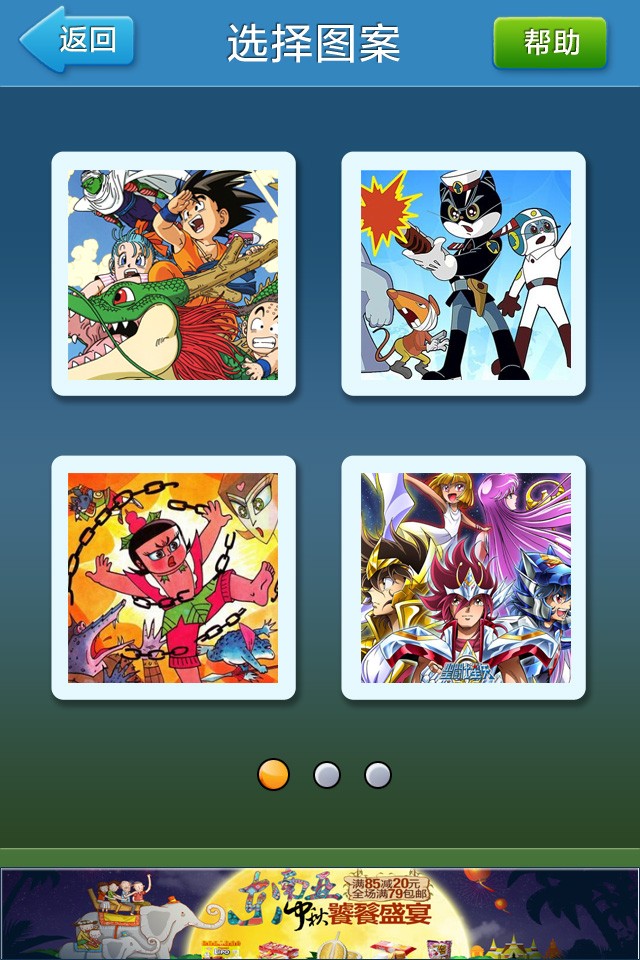
Task: Pick the Nezha chained boy picture
Action: pos(173,578)
